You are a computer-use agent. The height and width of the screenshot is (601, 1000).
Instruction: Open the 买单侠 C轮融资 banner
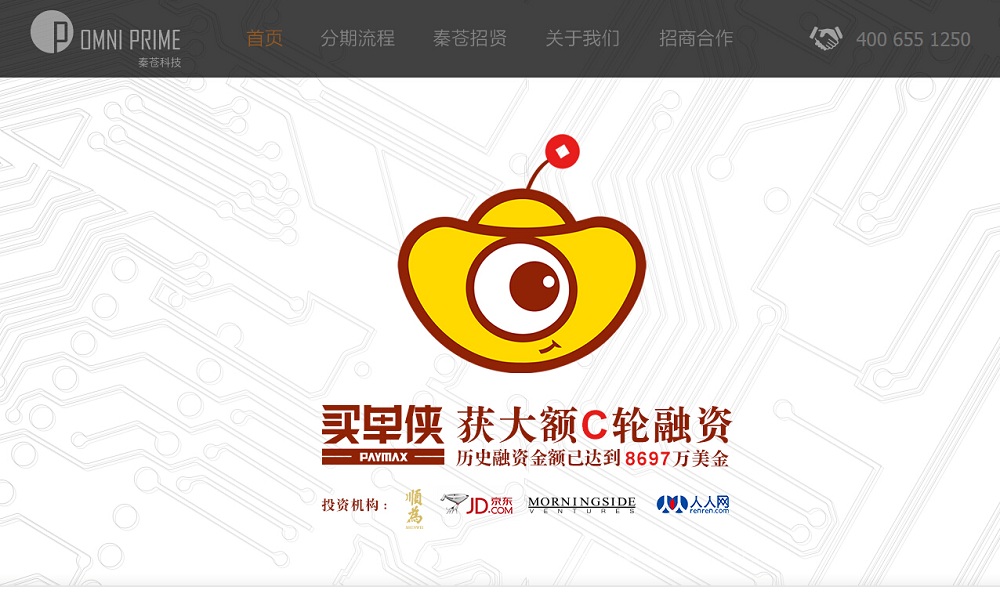tap(526, 437)
